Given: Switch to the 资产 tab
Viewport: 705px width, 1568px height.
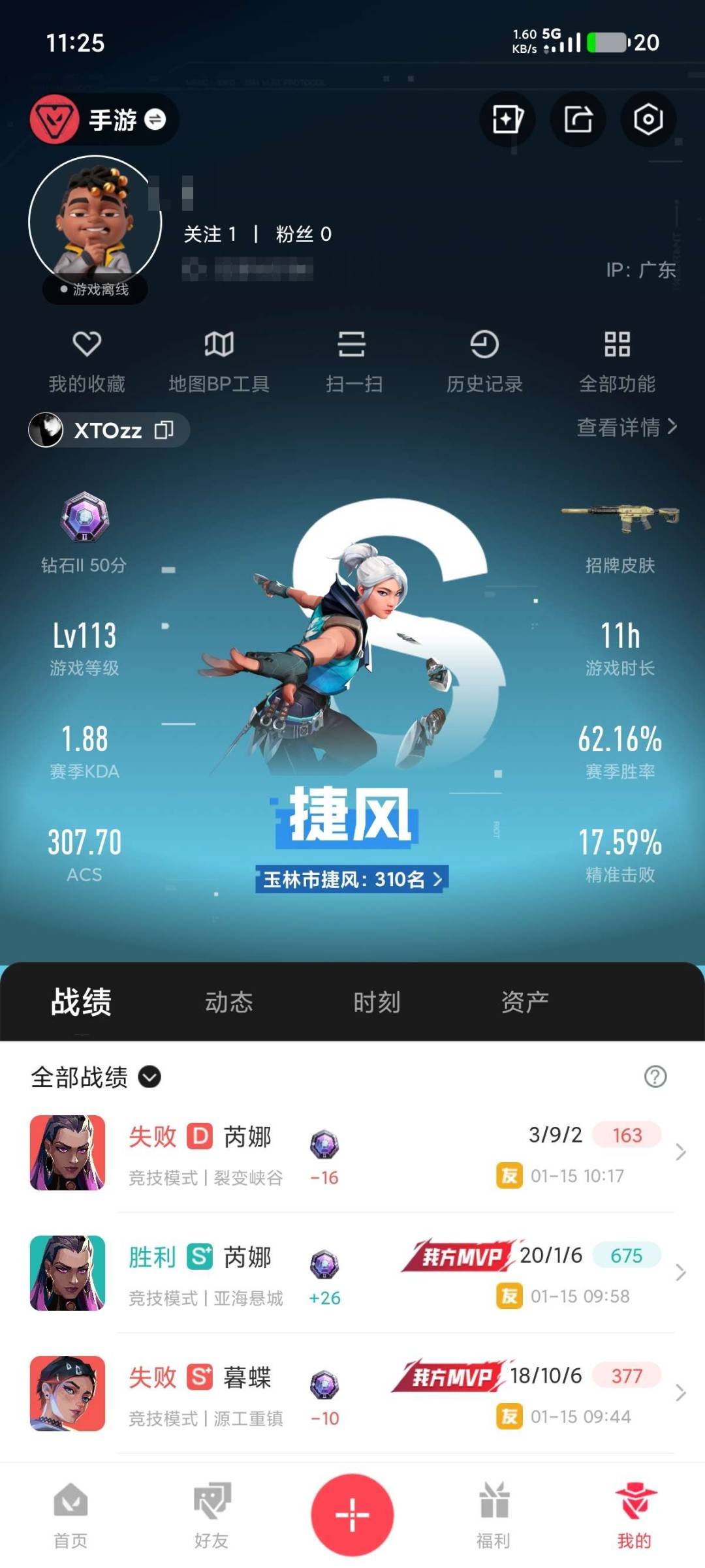Looking at the screenshot, I should (526, 1003).
